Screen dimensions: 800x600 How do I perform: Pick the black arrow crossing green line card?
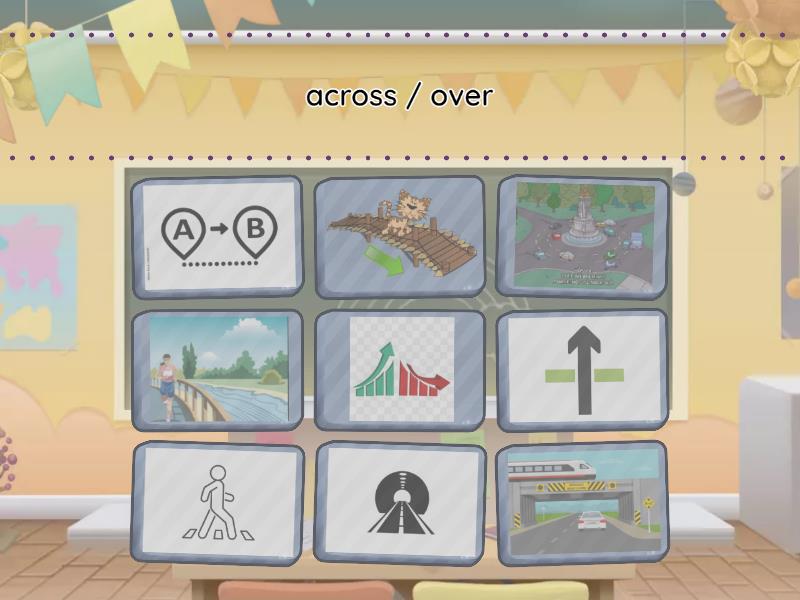[x=582, y=369]
